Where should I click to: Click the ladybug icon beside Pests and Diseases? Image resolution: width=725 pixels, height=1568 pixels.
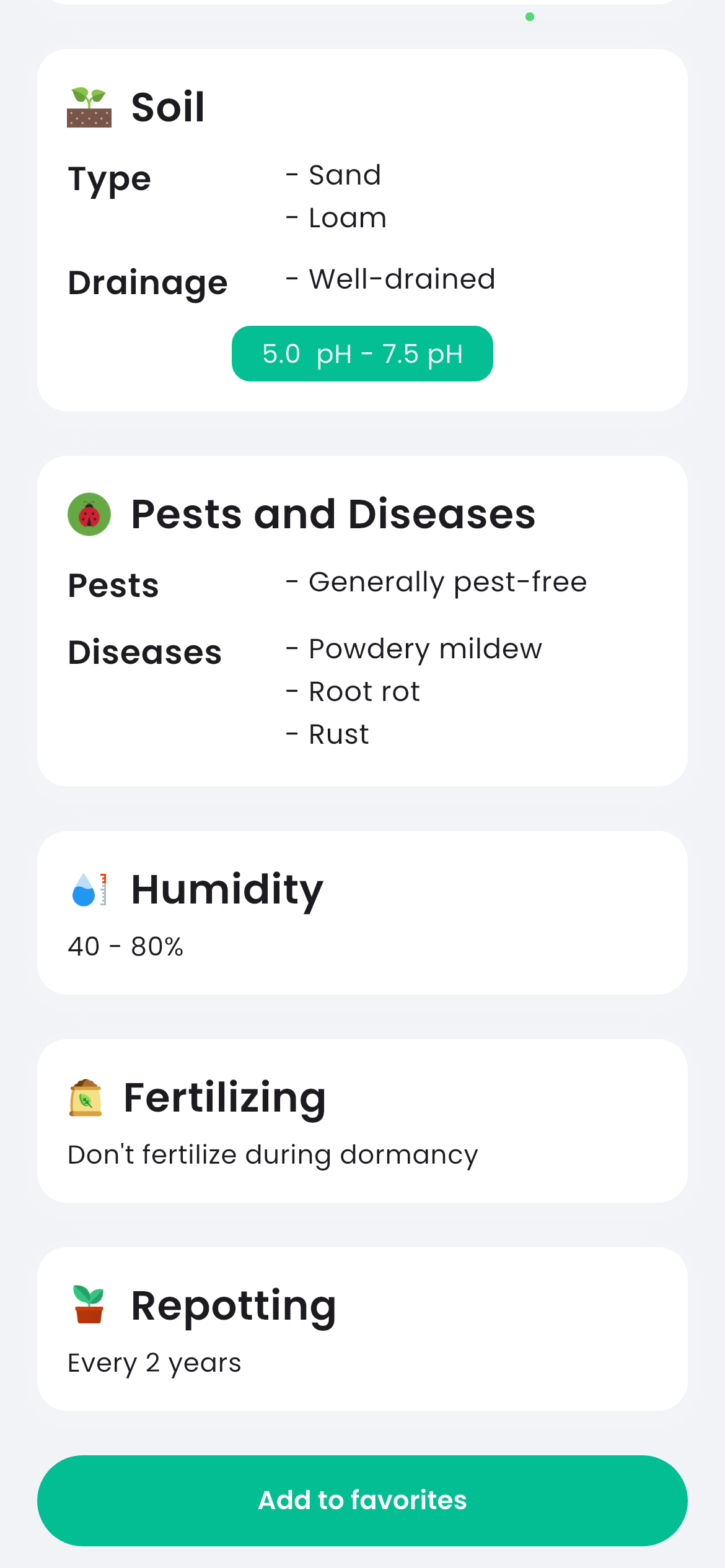[89, 514]
